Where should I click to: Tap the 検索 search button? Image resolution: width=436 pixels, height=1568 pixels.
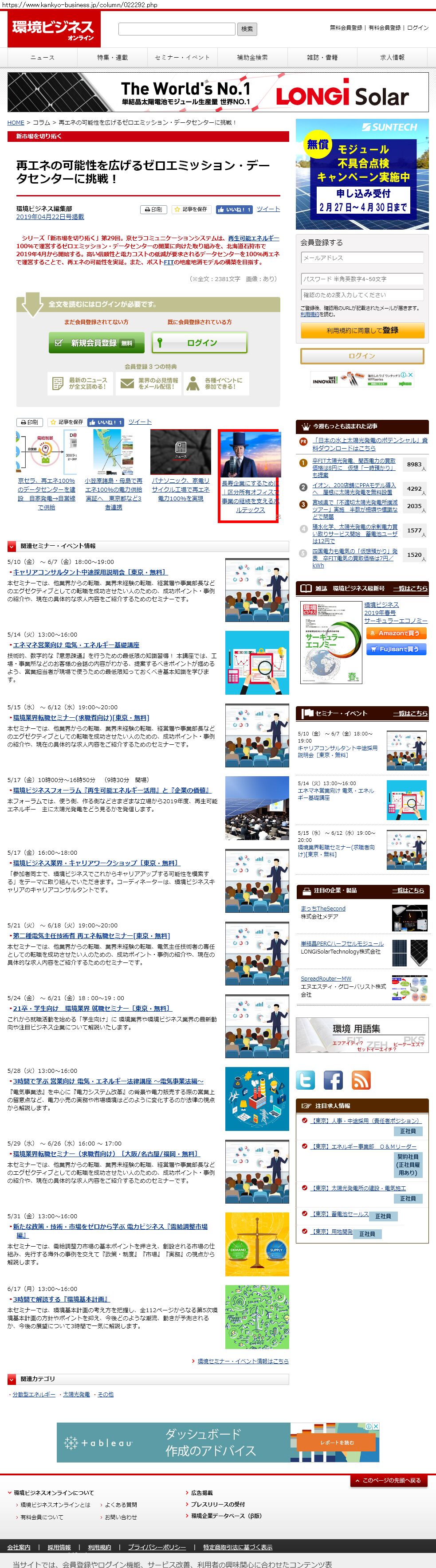pyautogui.click(x=247, y=29)
